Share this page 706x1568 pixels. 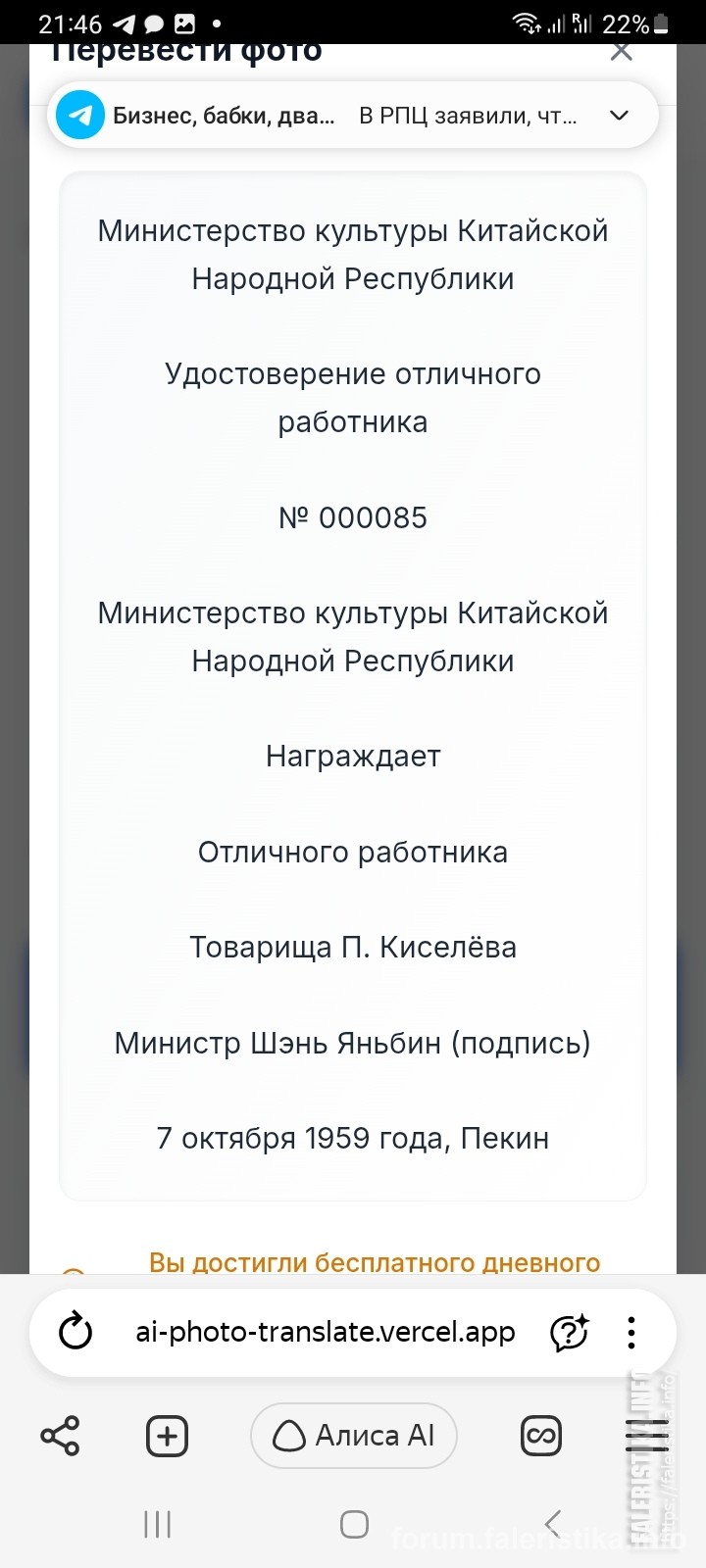60,1436
